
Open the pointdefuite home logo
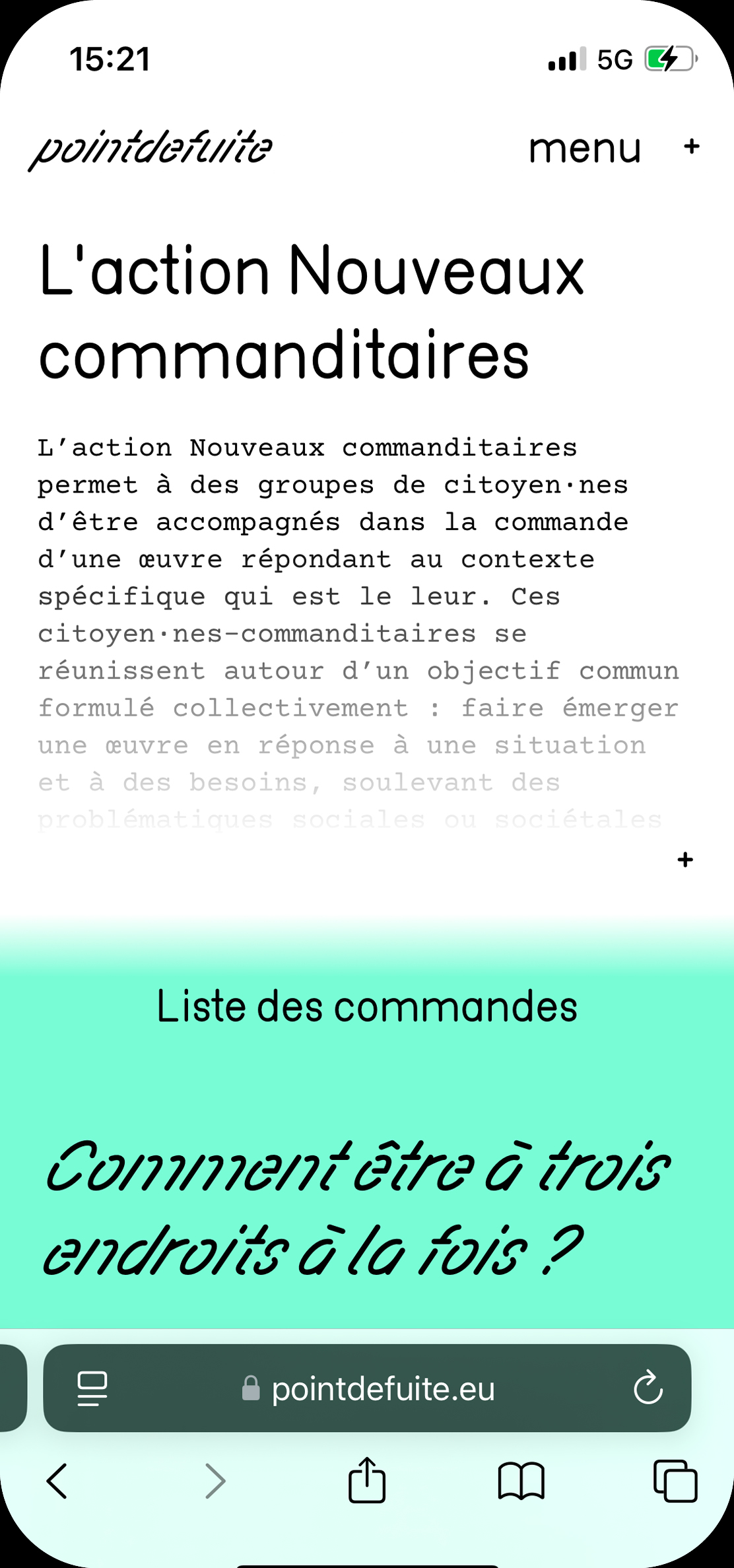click(150, 149)
